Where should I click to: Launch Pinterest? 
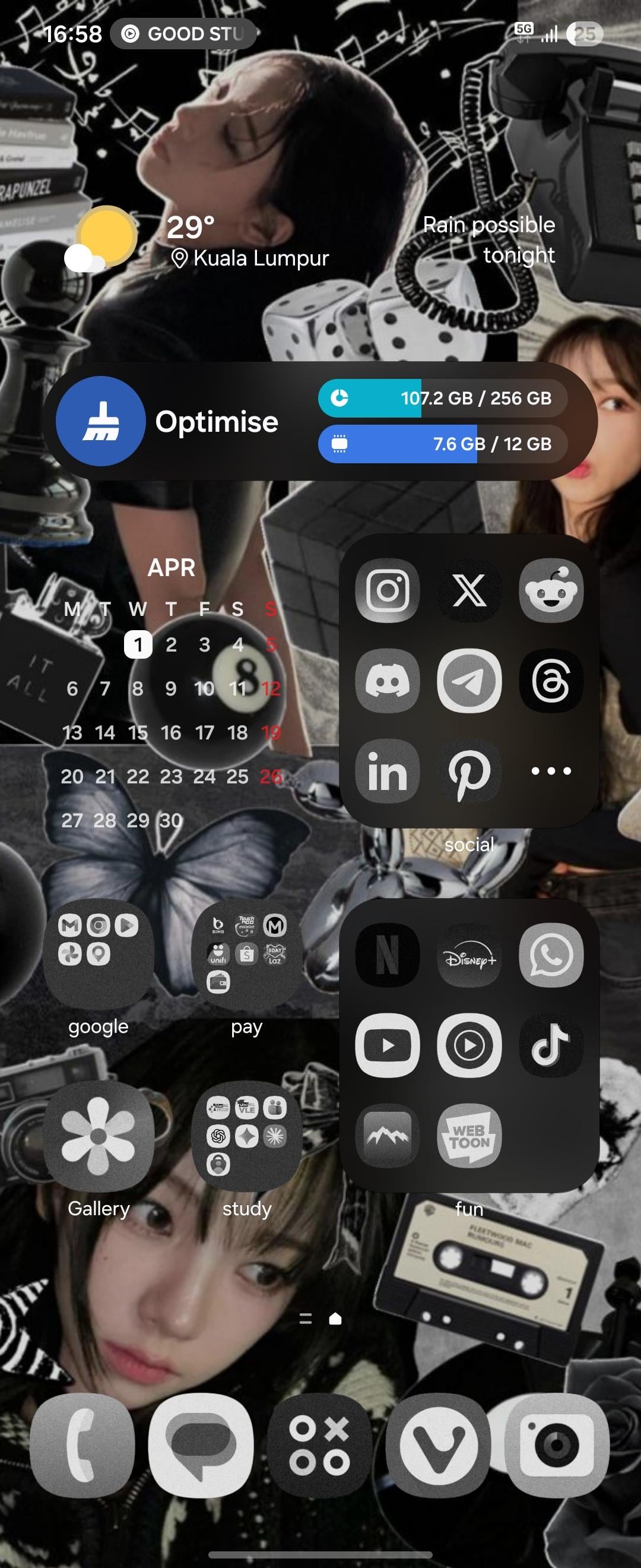point(469,770)
